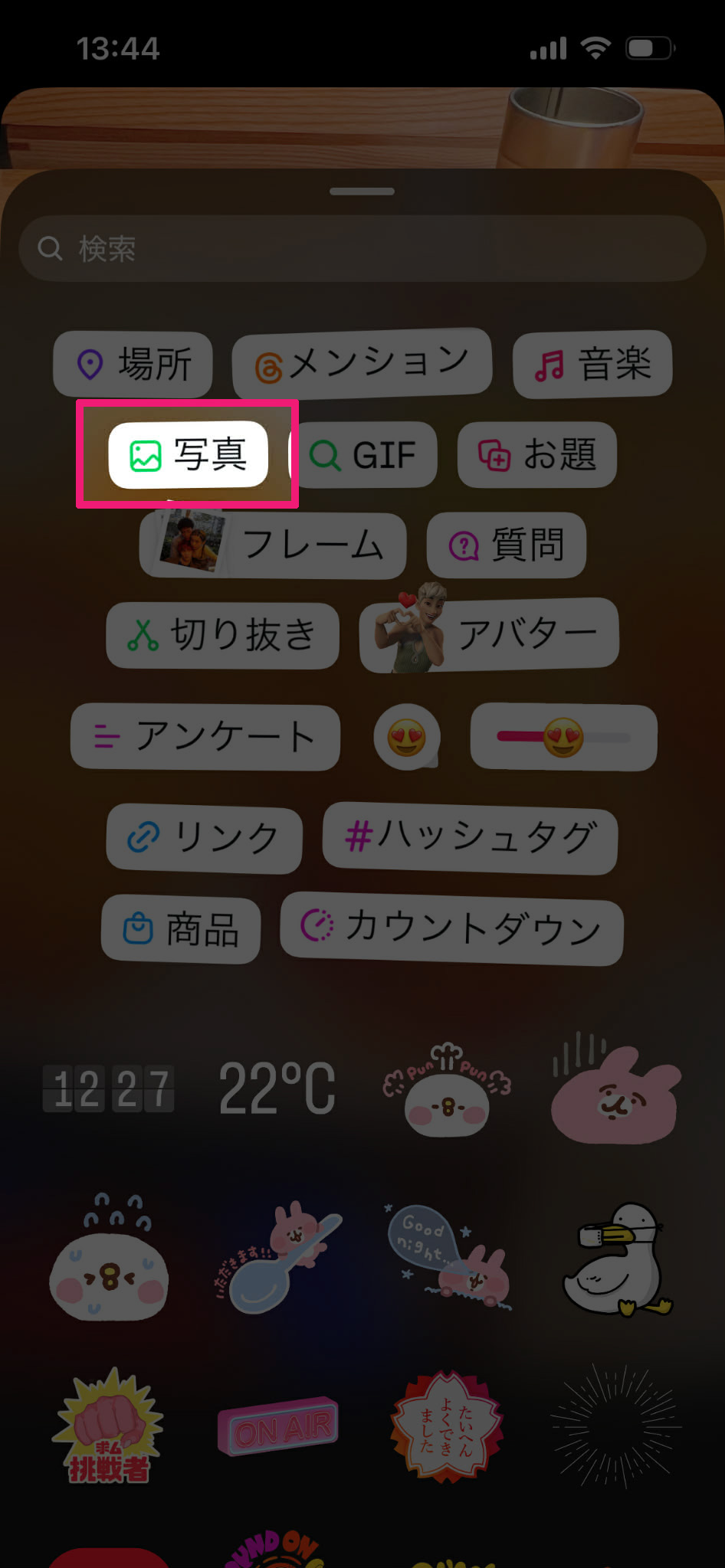Add the #ハッシュタグ hashtag sticker
The width and height of the screenshot is (725, 1568).
pyautogui.click(x=469, y=837)
